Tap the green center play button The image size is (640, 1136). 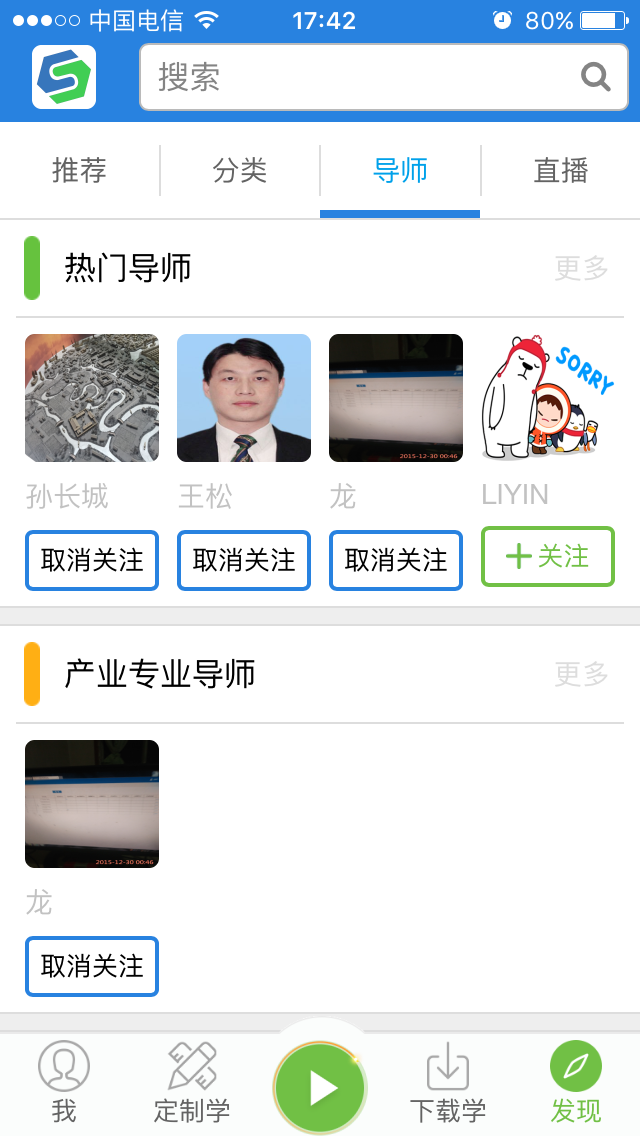pyautogui.click(x=320, y=1087)
